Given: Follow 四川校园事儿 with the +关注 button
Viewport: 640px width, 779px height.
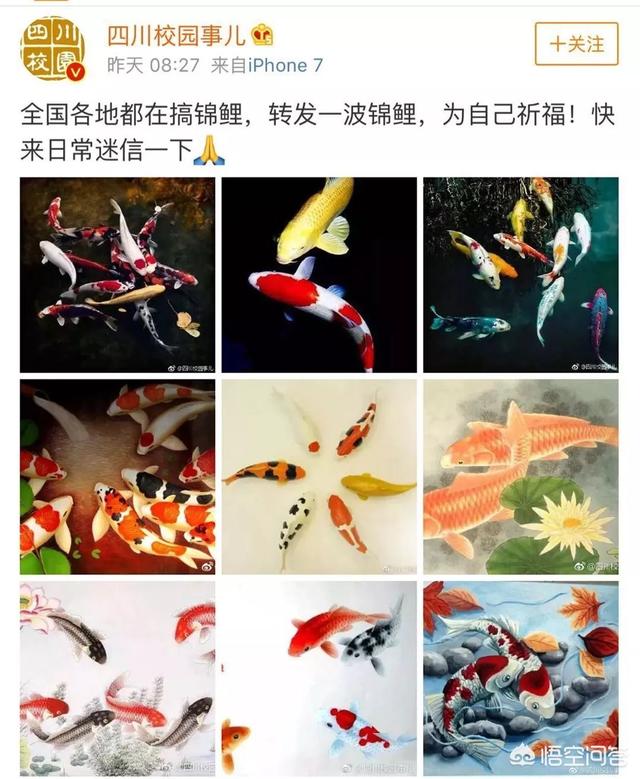Looking at the screenshot, I should (x=577, y=43).
